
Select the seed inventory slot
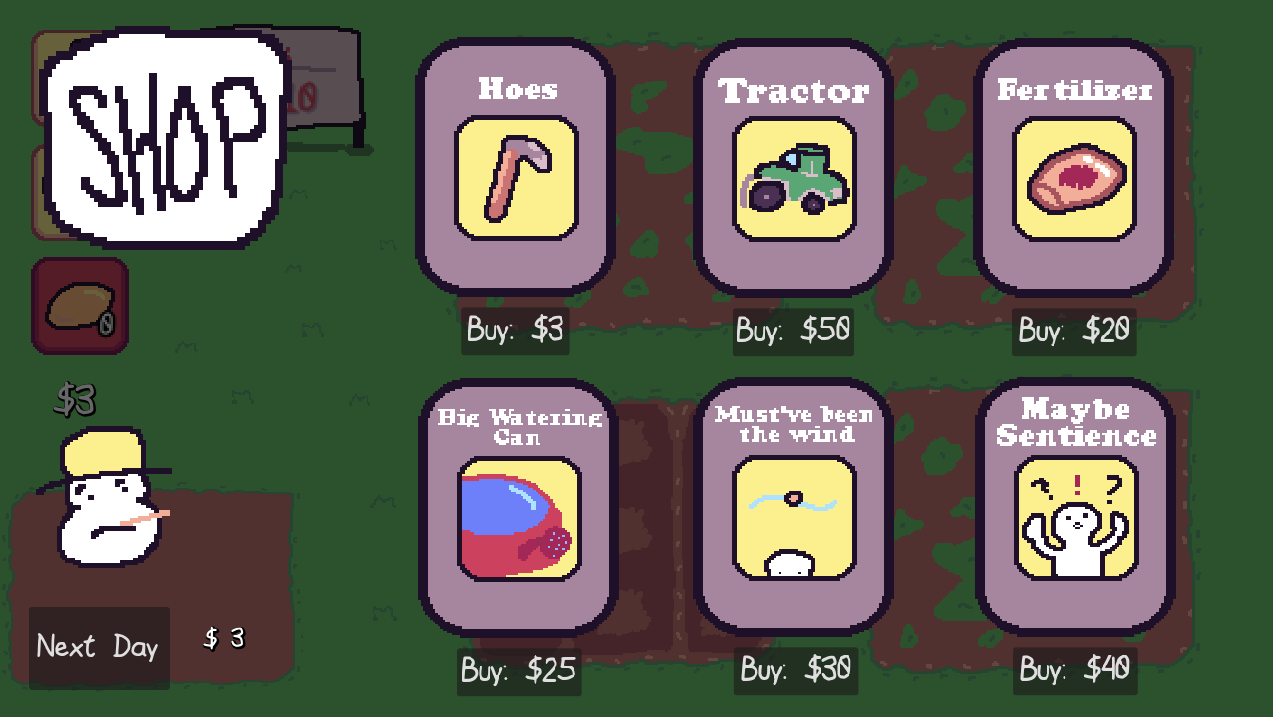point(80,306)
